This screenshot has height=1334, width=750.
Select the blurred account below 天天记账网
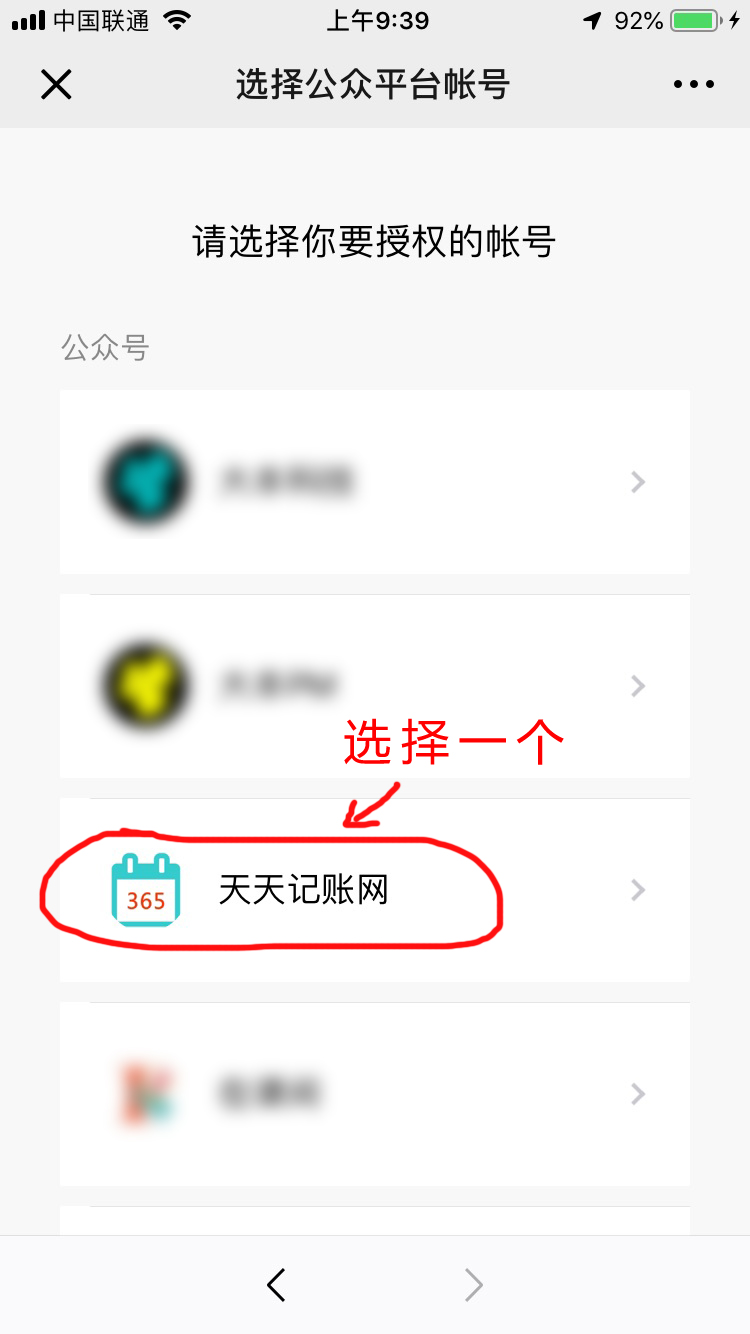click(x=375, y=1094)
